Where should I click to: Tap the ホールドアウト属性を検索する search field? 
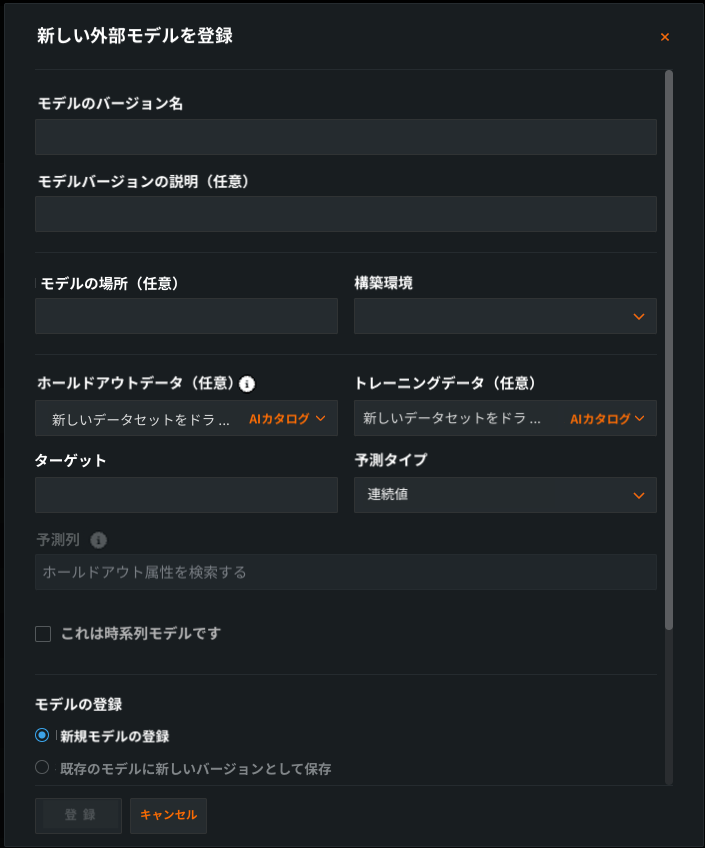pyautogui.click(x=345, y=572)
